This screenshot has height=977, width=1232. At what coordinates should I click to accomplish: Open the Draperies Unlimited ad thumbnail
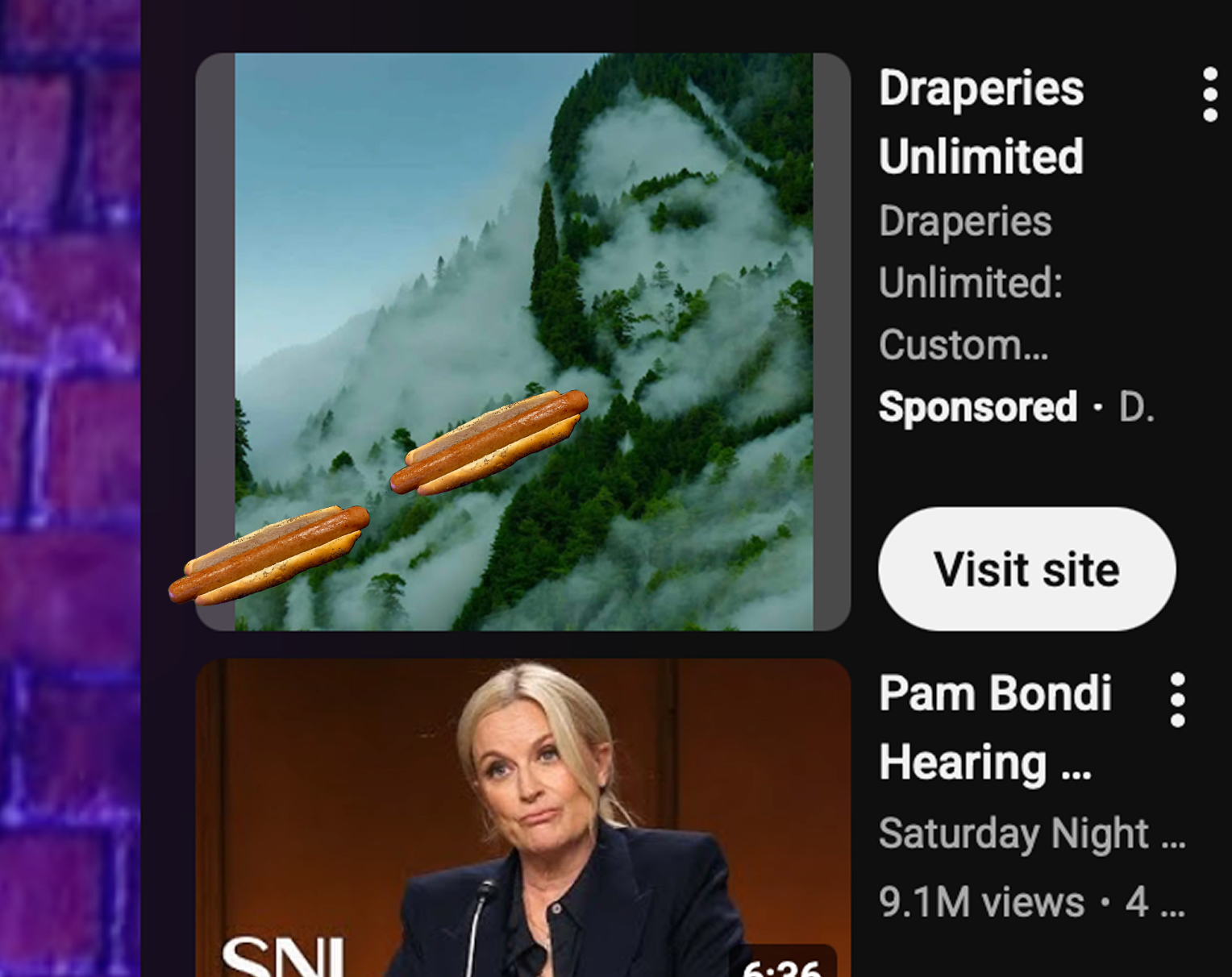point(524,242)
